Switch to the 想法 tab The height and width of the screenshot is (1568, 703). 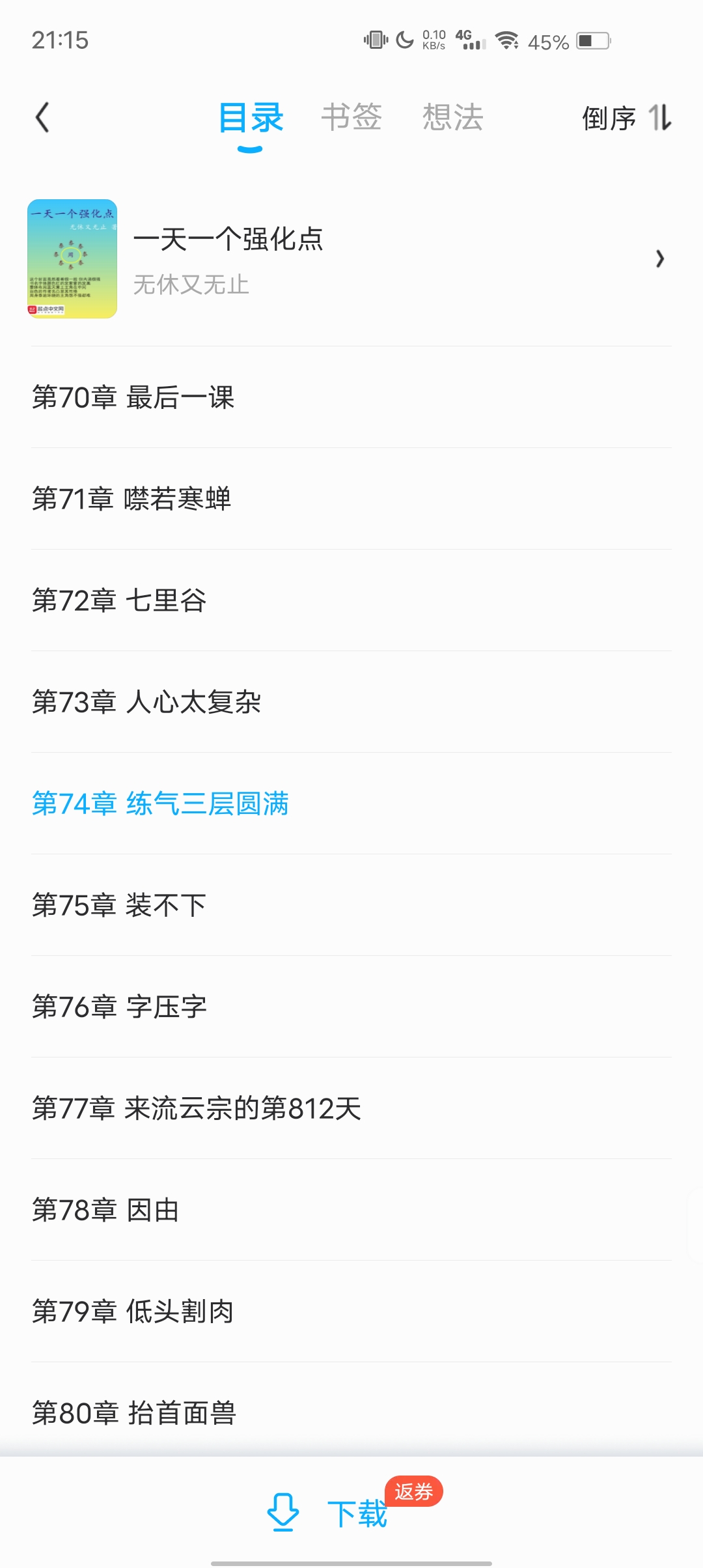(x=452, y=118)
